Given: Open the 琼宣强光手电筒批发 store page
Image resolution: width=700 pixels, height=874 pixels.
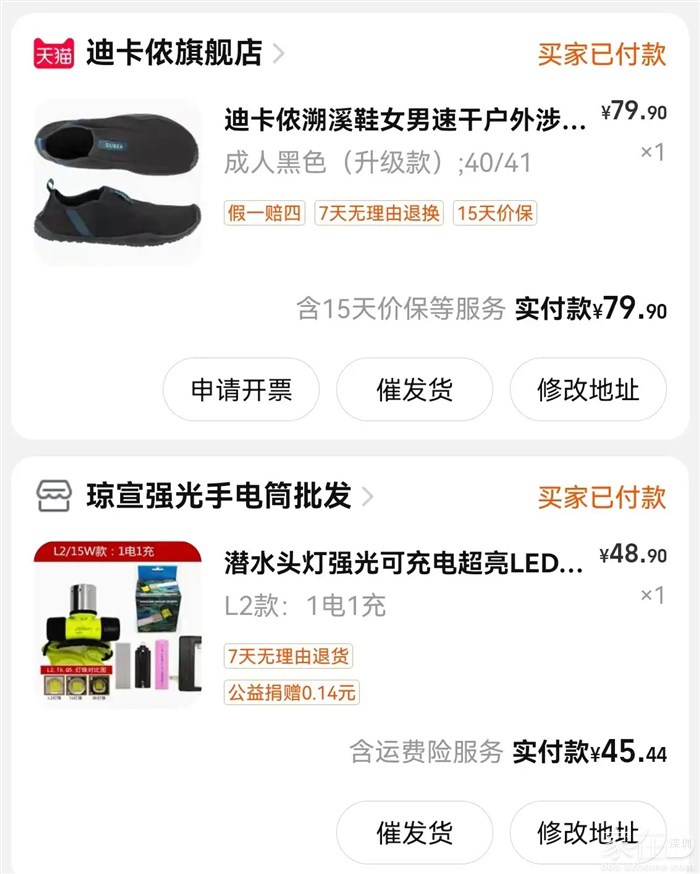Looking at the screenshot, I should pos(218,495).
